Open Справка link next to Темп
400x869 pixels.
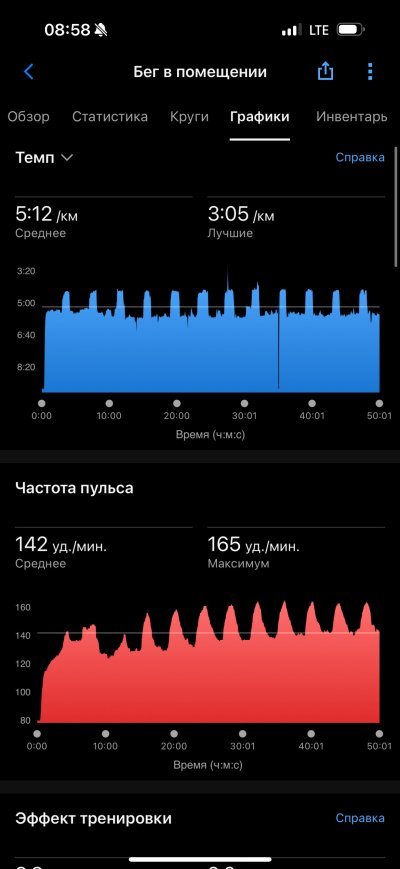[360, 157]
